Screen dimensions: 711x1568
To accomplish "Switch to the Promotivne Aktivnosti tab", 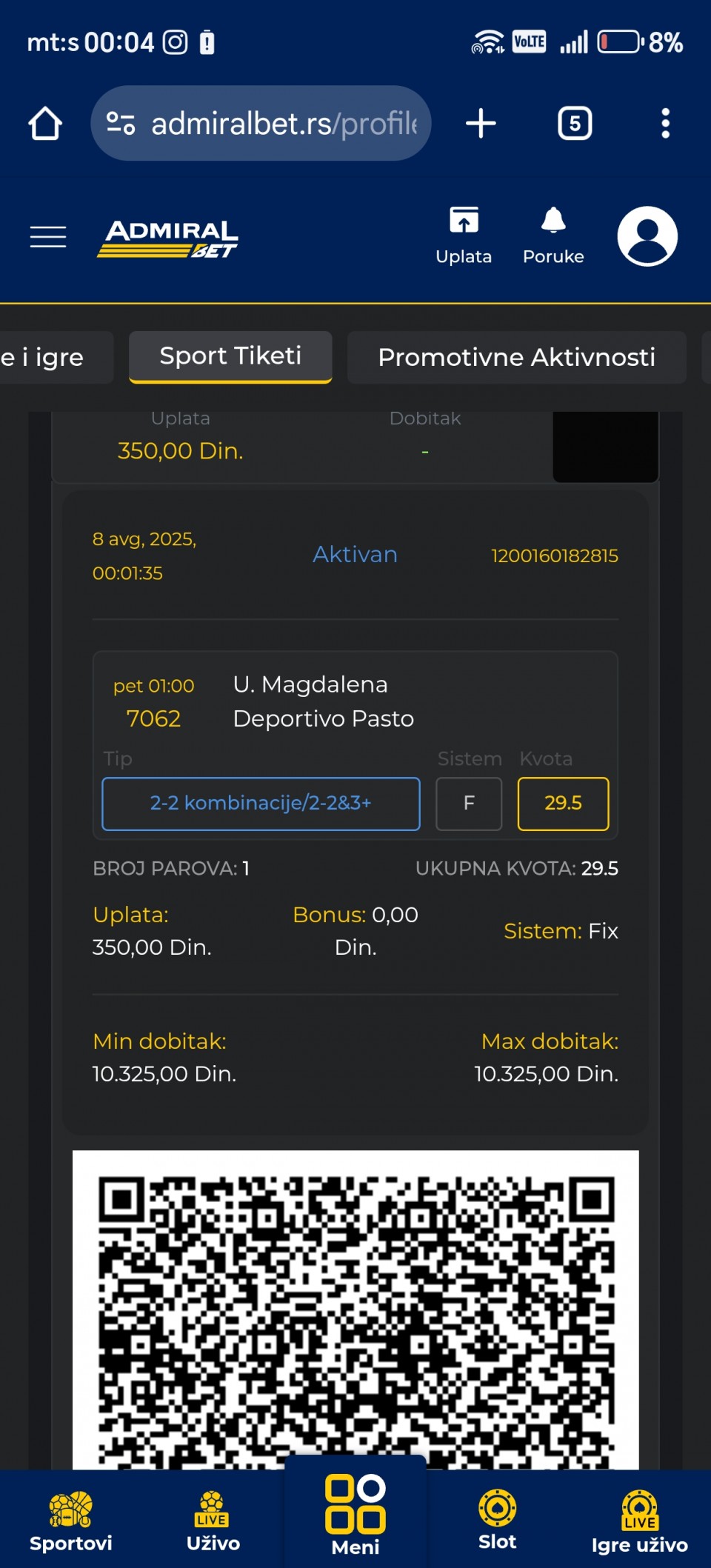I will [x=516, y=357].
